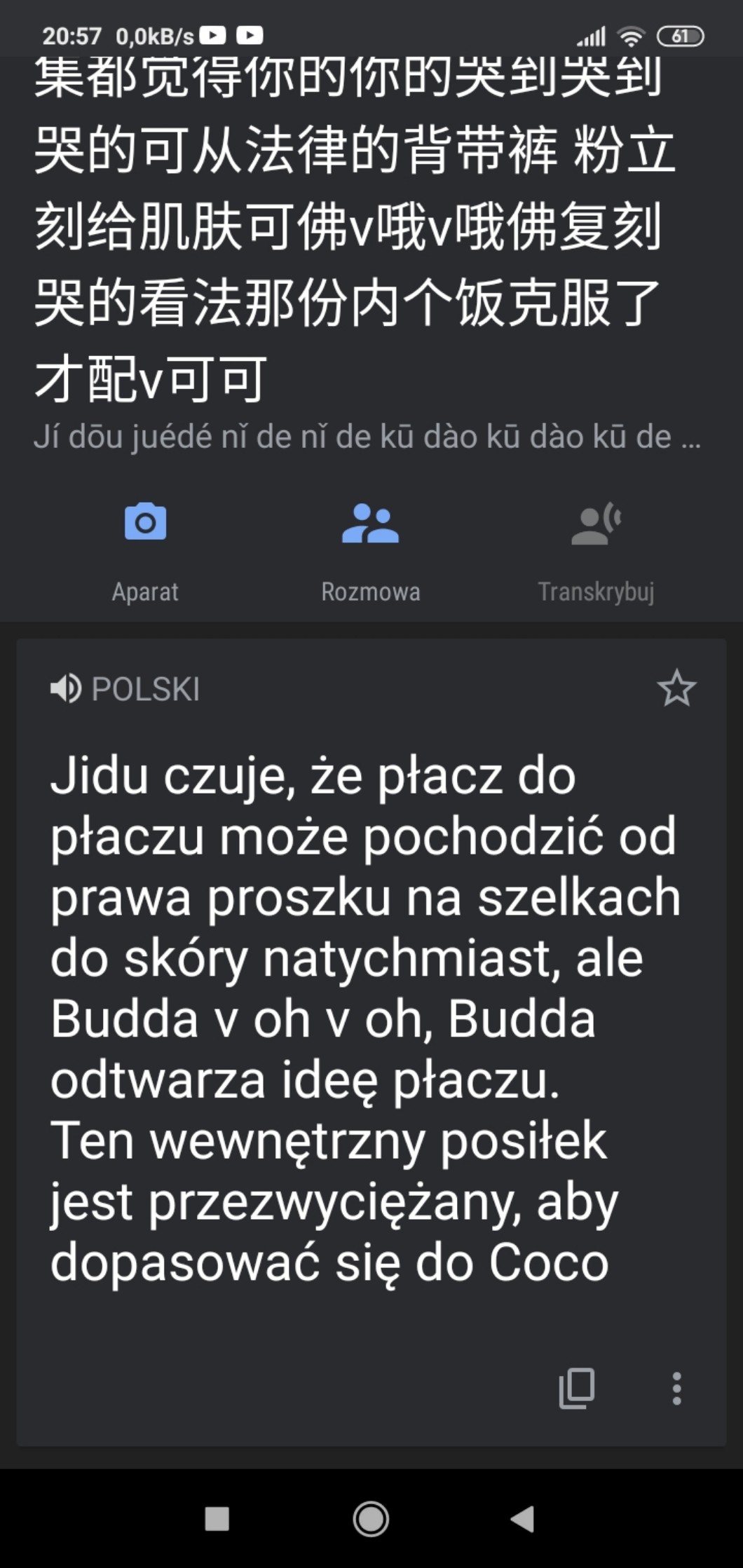Screen dimensions: 743x1568
Task: Star this translation to save it
Action: [676, 688]
